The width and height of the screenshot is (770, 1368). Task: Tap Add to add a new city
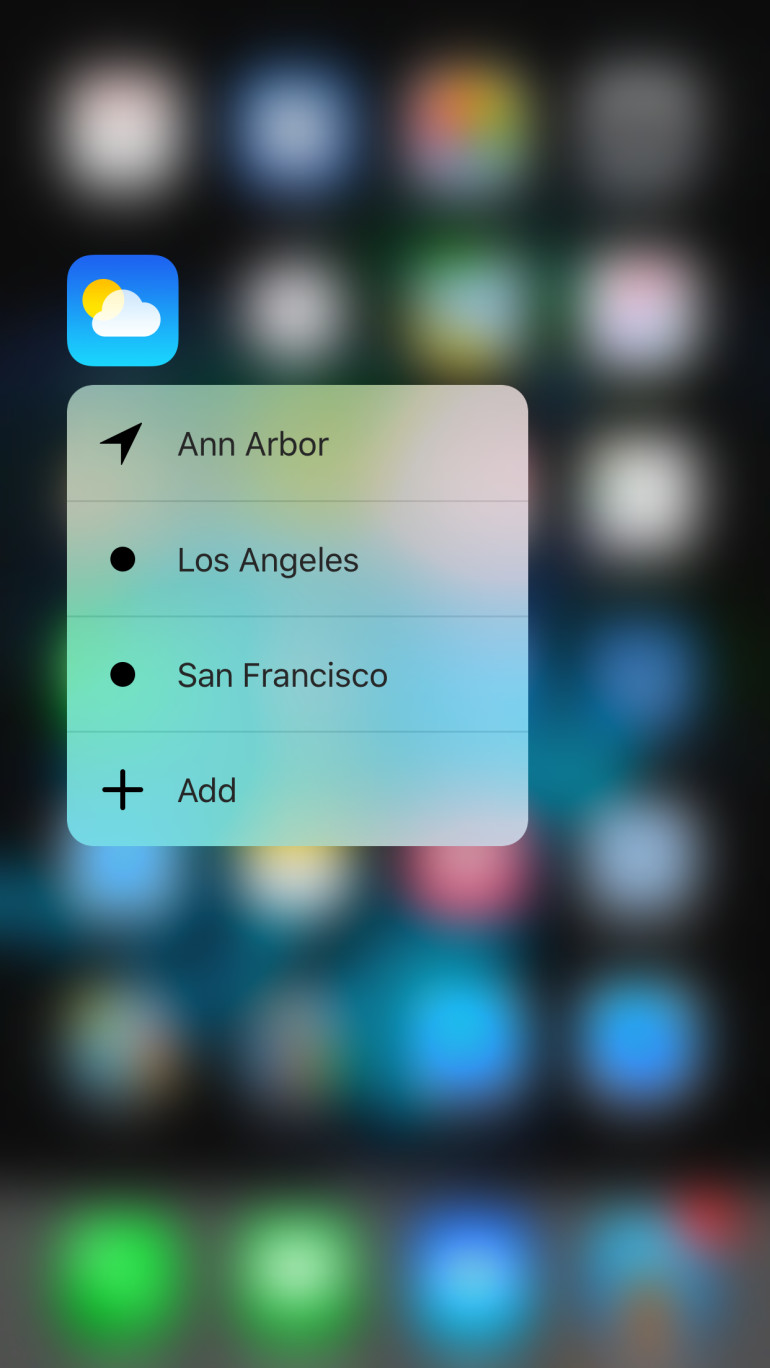tap(296, 790)
